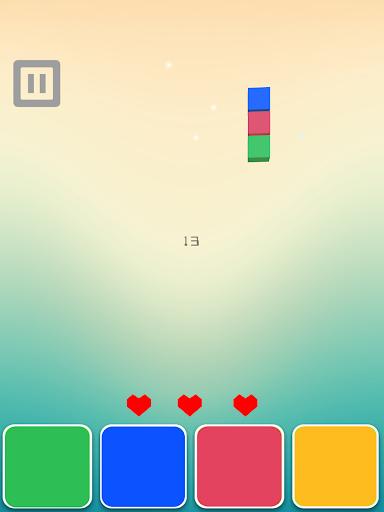Tap the green color button
384x512 pixels.
[47, 467]
